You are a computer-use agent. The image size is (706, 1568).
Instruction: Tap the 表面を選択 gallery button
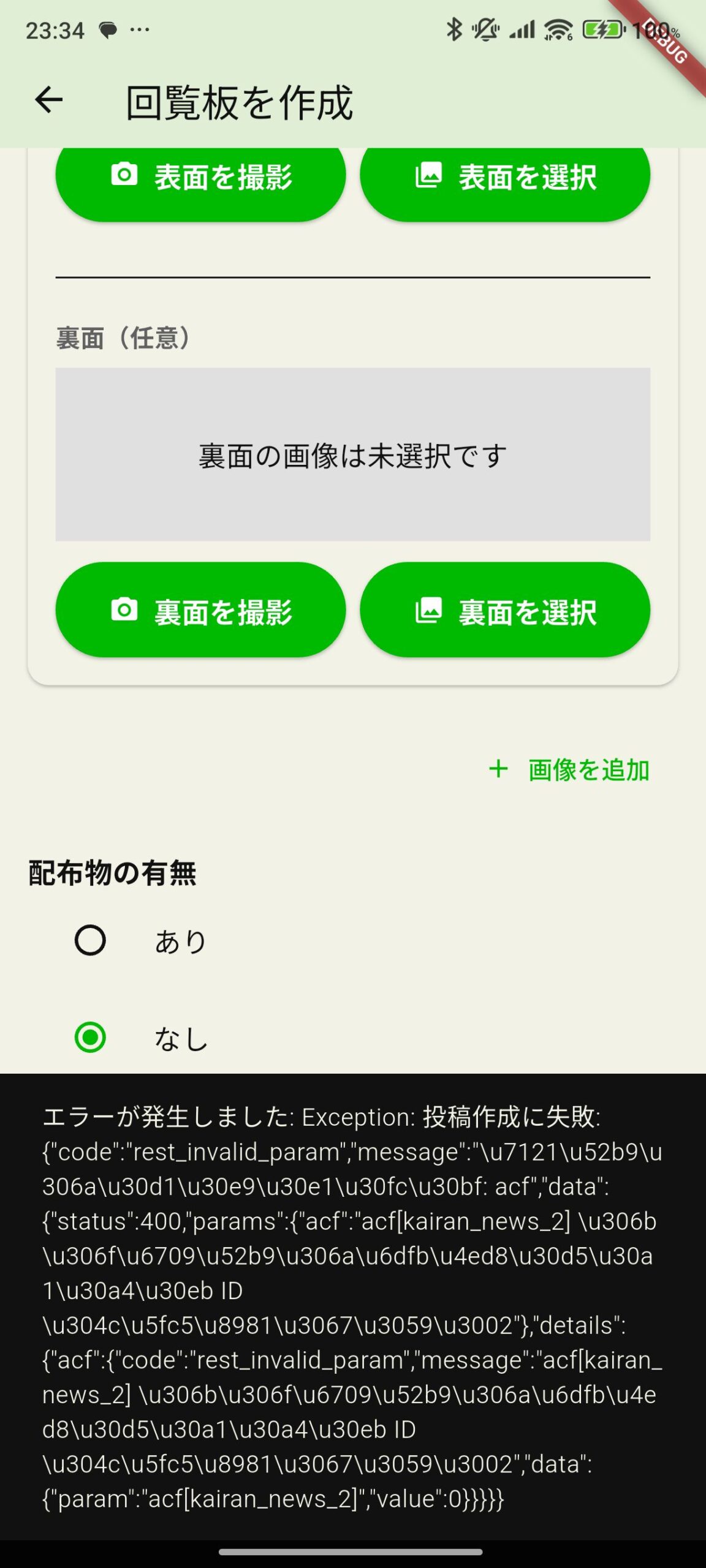504,179
